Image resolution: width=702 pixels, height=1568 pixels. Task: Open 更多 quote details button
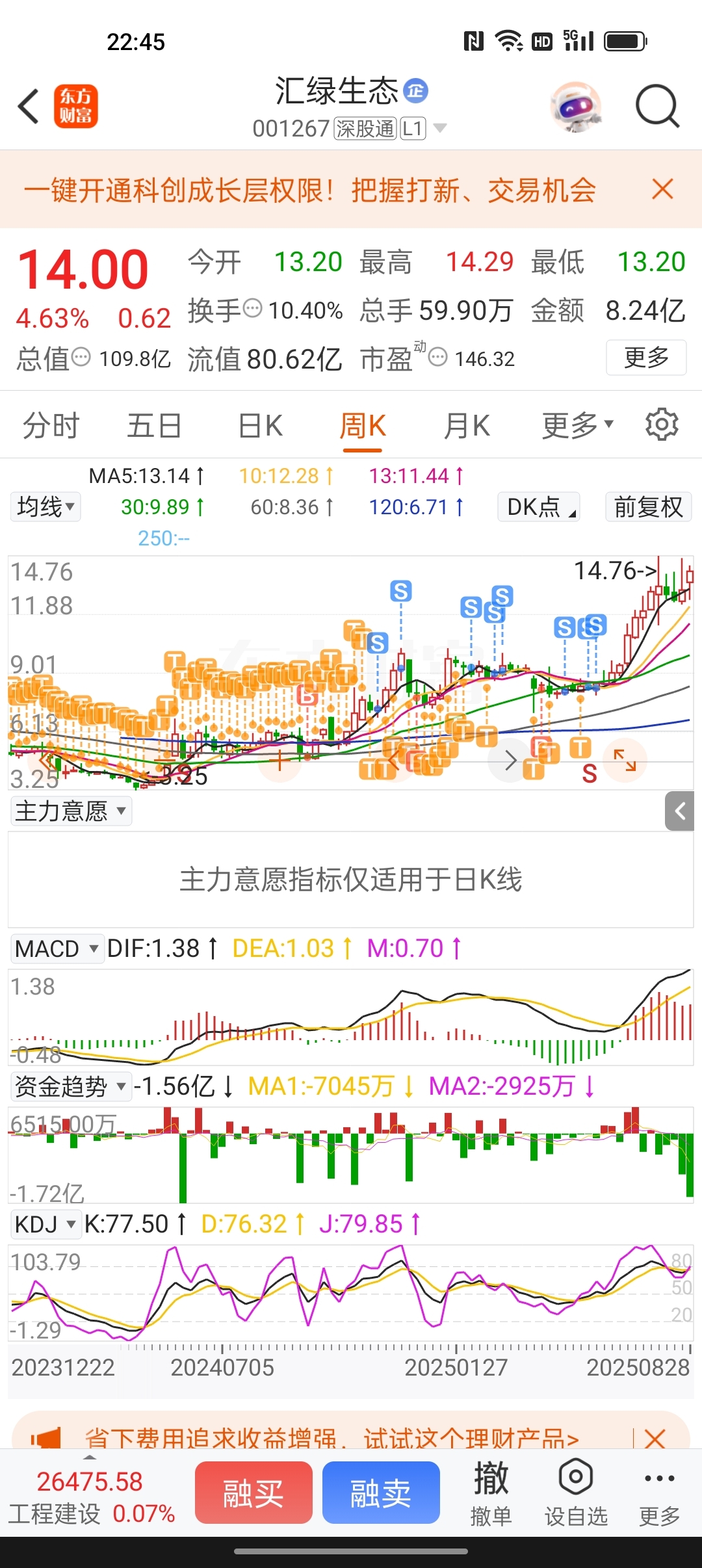coord(646,358)
